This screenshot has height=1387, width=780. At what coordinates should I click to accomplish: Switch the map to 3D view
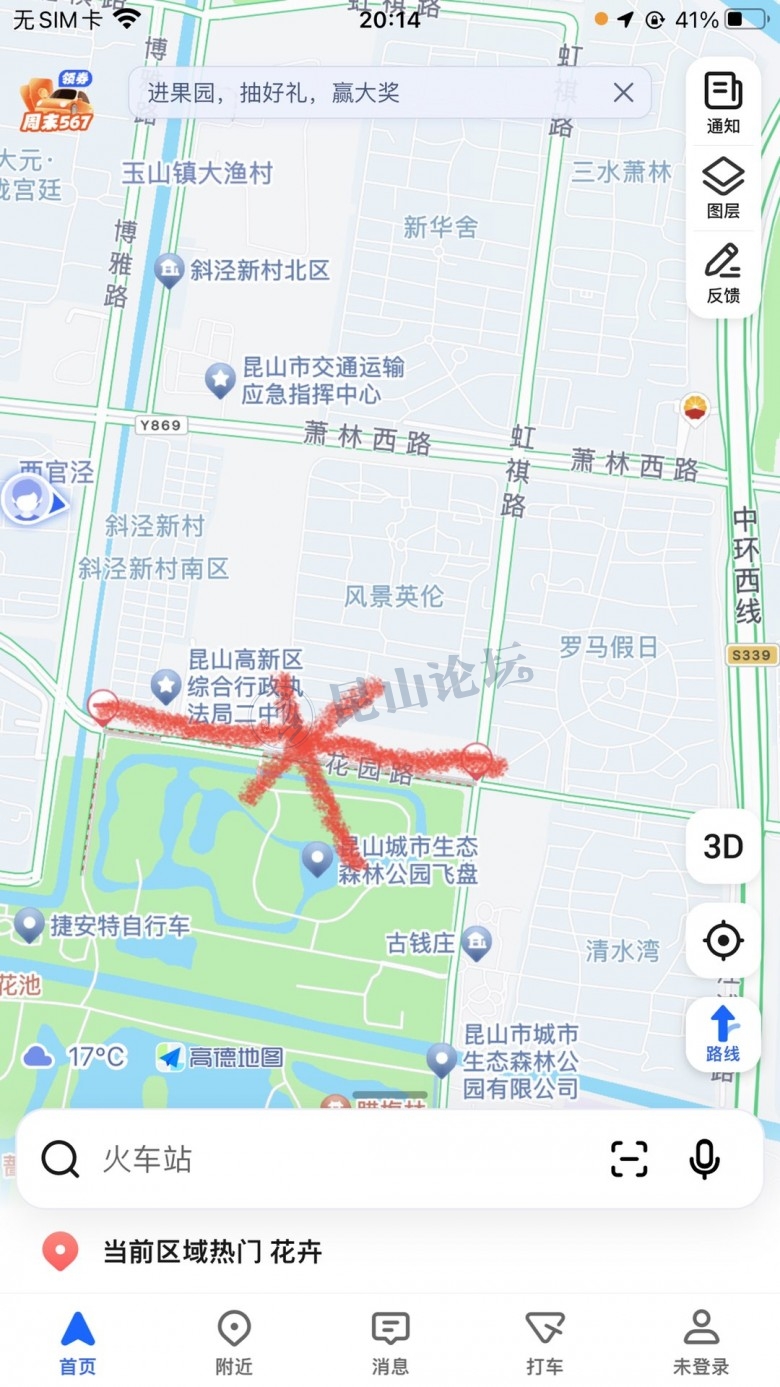point(723,847)
